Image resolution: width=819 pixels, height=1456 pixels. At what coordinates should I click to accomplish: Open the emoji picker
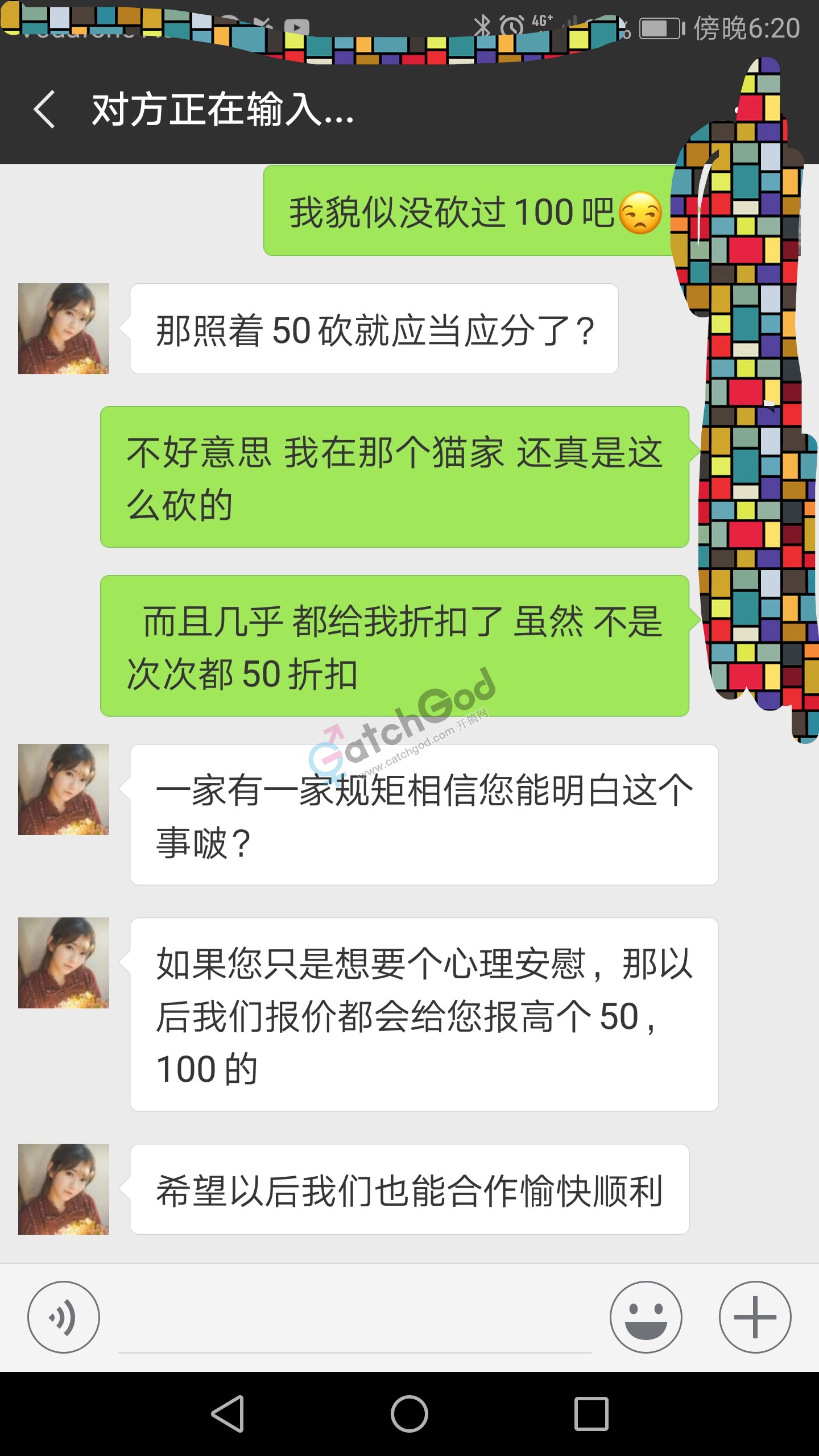click(x=646, y=1317)
